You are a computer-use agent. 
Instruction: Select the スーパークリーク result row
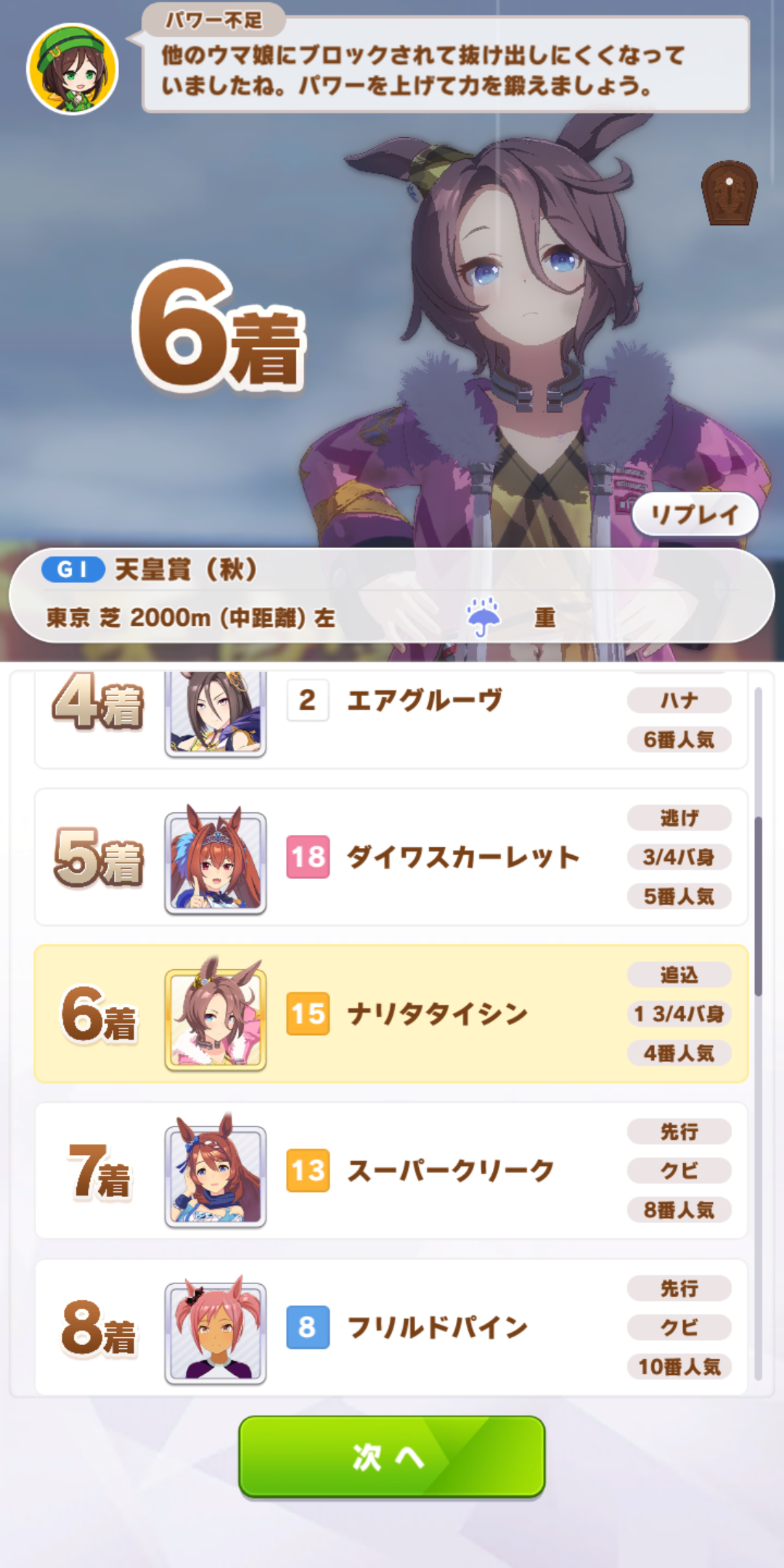391,1170
